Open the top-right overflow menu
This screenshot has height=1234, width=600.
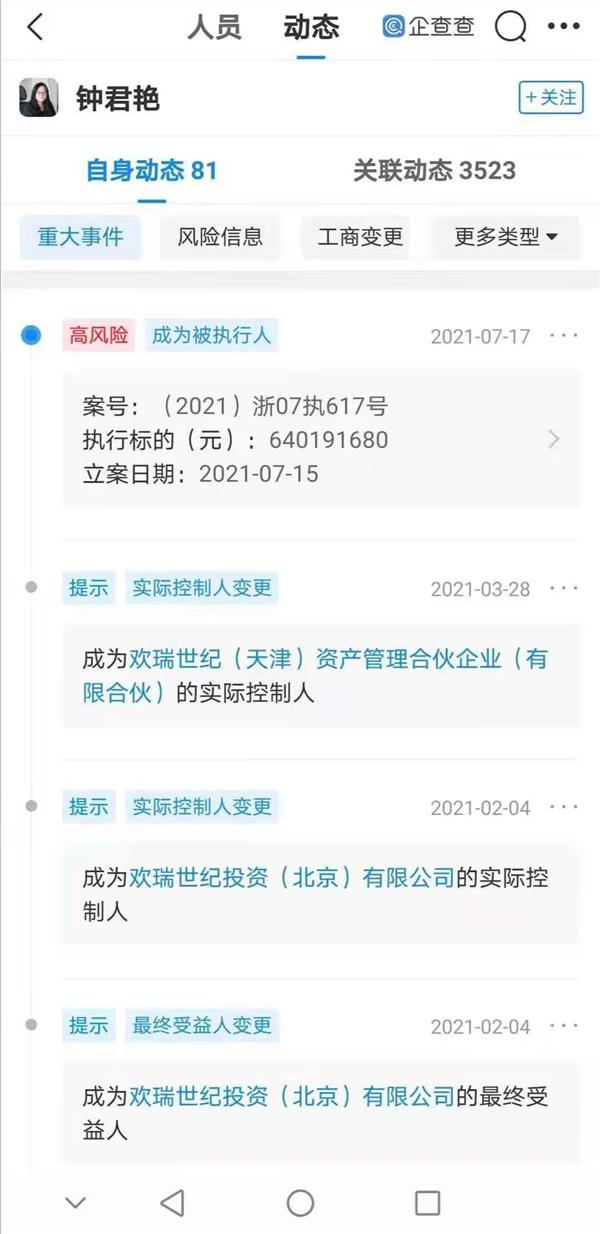[x=564, y=27]
